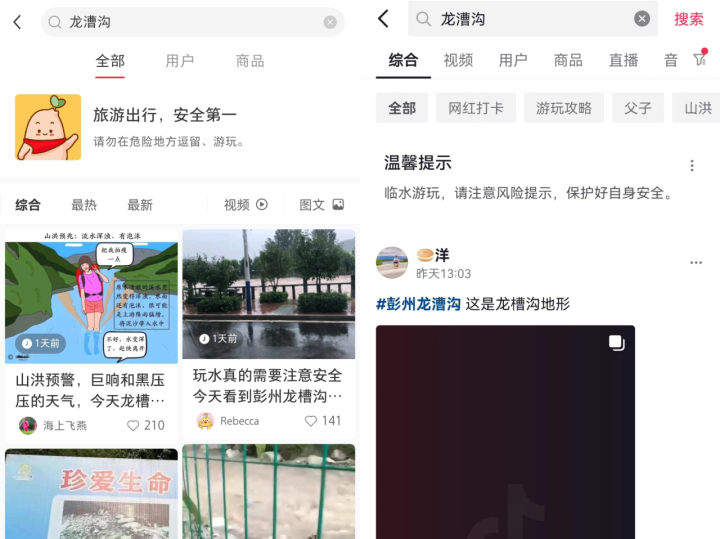This screenshot has height=539, width=720.
Task: Open the 直播 tab
Action: (623, 60)
